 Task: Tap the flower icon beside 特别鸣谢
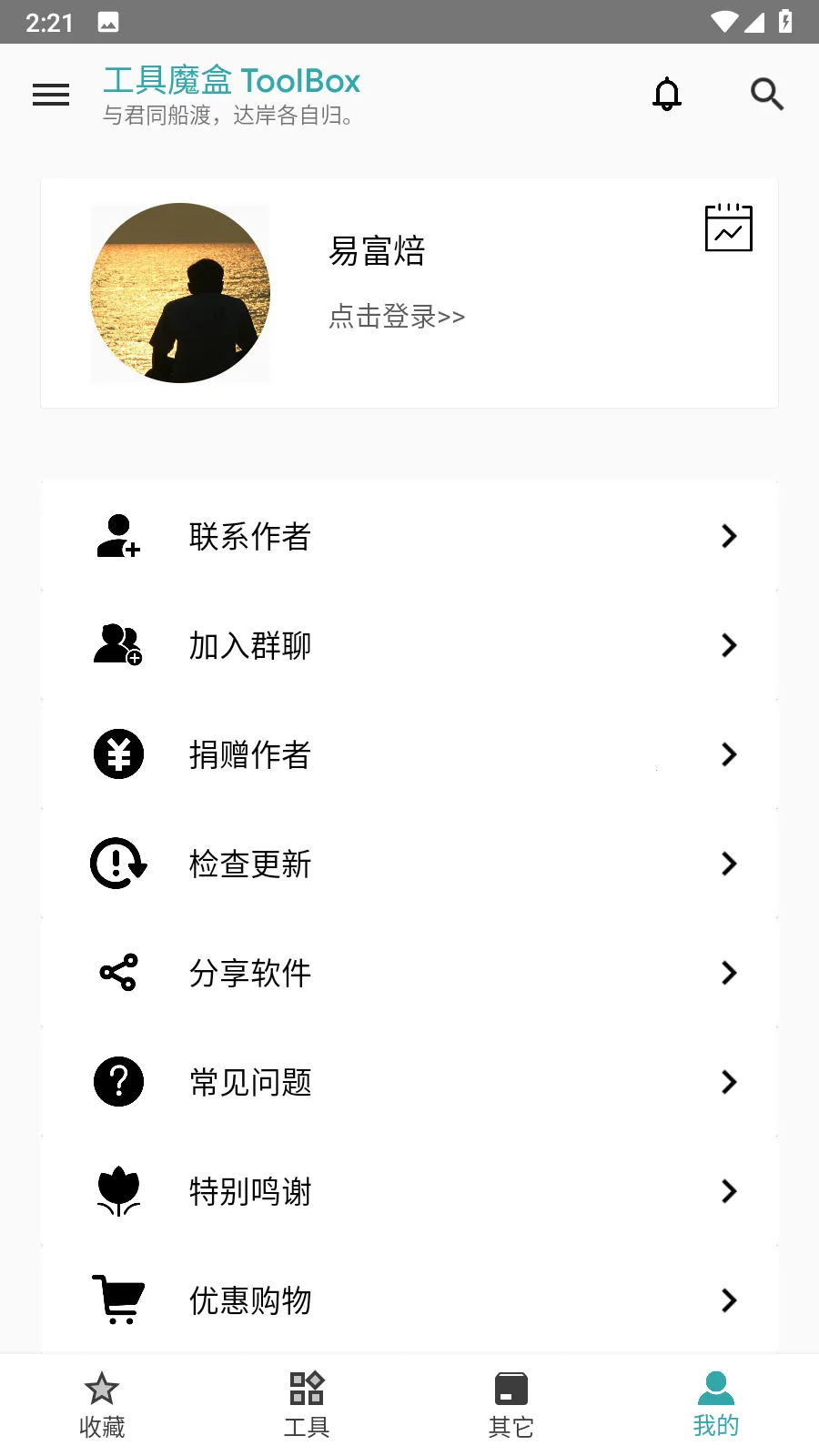click(118, 1191)
